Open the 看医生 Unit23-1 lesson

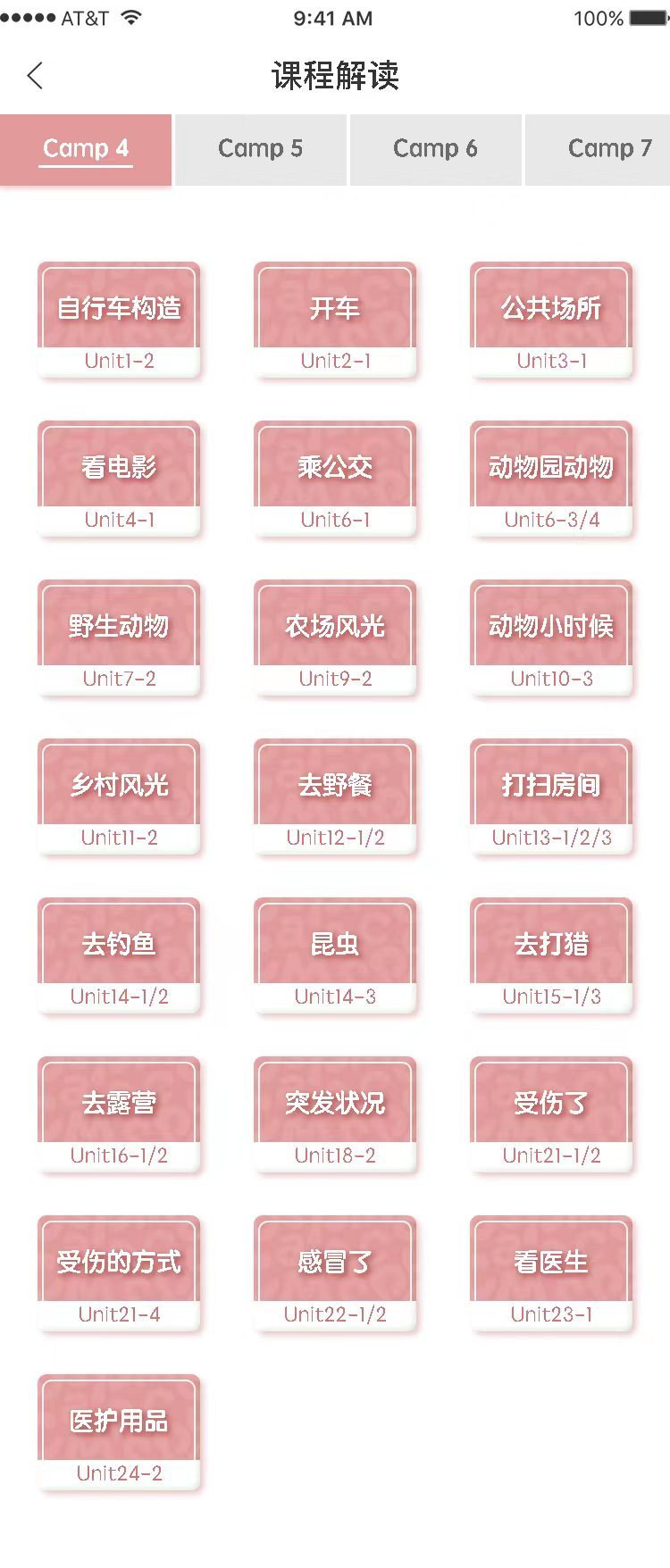coord(551,1273)
